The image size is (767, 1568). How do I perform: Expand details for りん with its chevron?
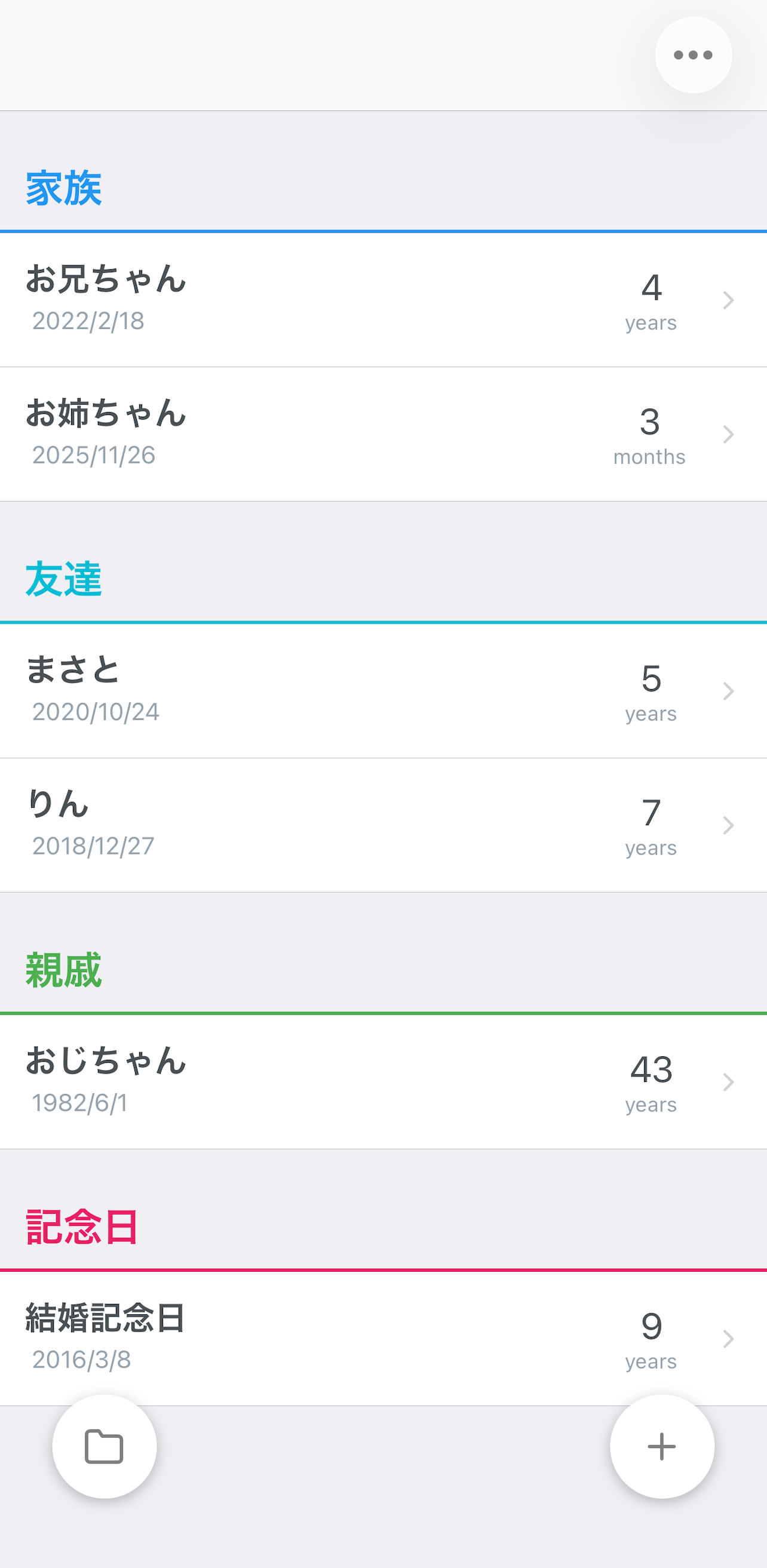pos(729,825)
